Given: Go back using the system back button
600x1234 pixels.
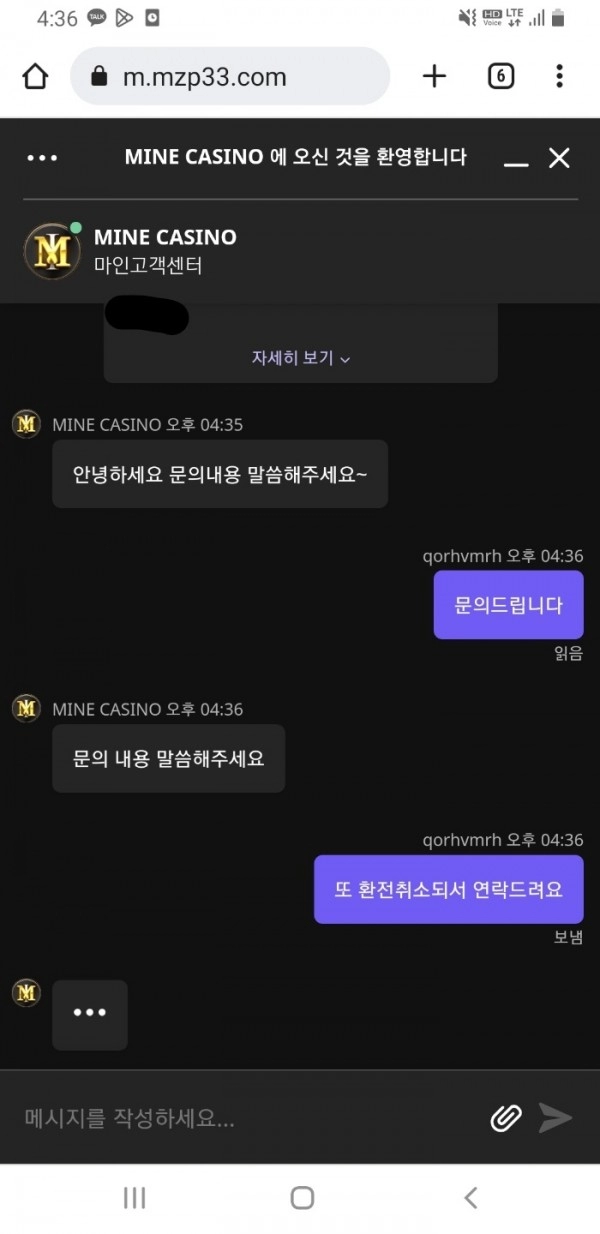Looking at the screenshot, I should pos(470,1198).
